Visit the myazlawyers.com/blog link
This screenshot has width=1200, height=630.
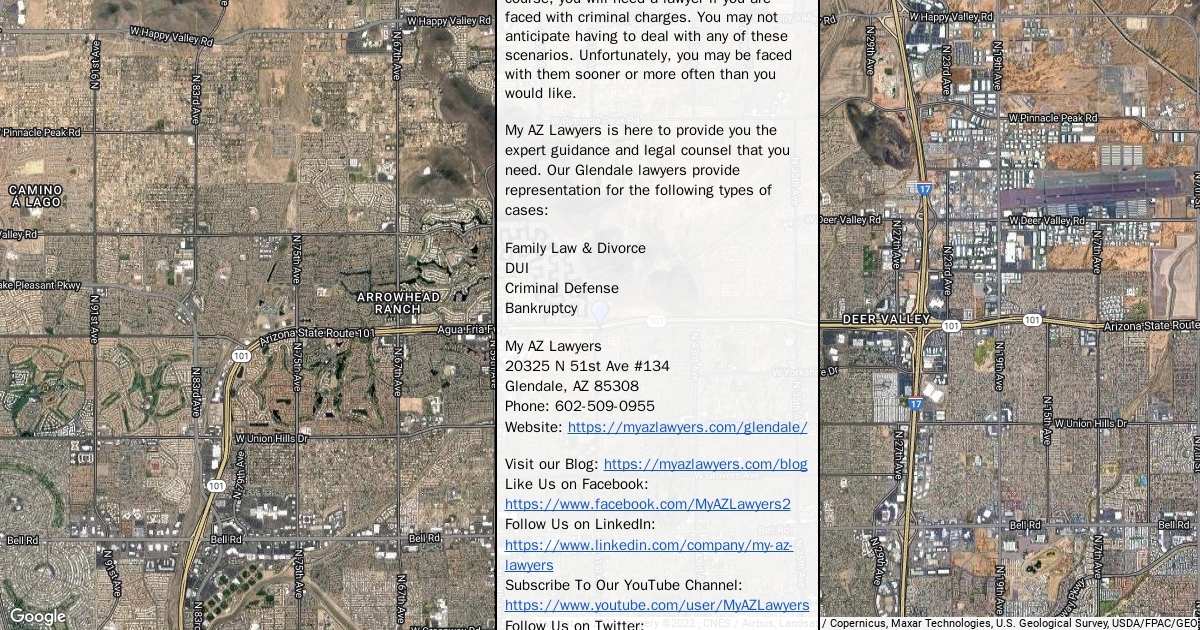705,464
